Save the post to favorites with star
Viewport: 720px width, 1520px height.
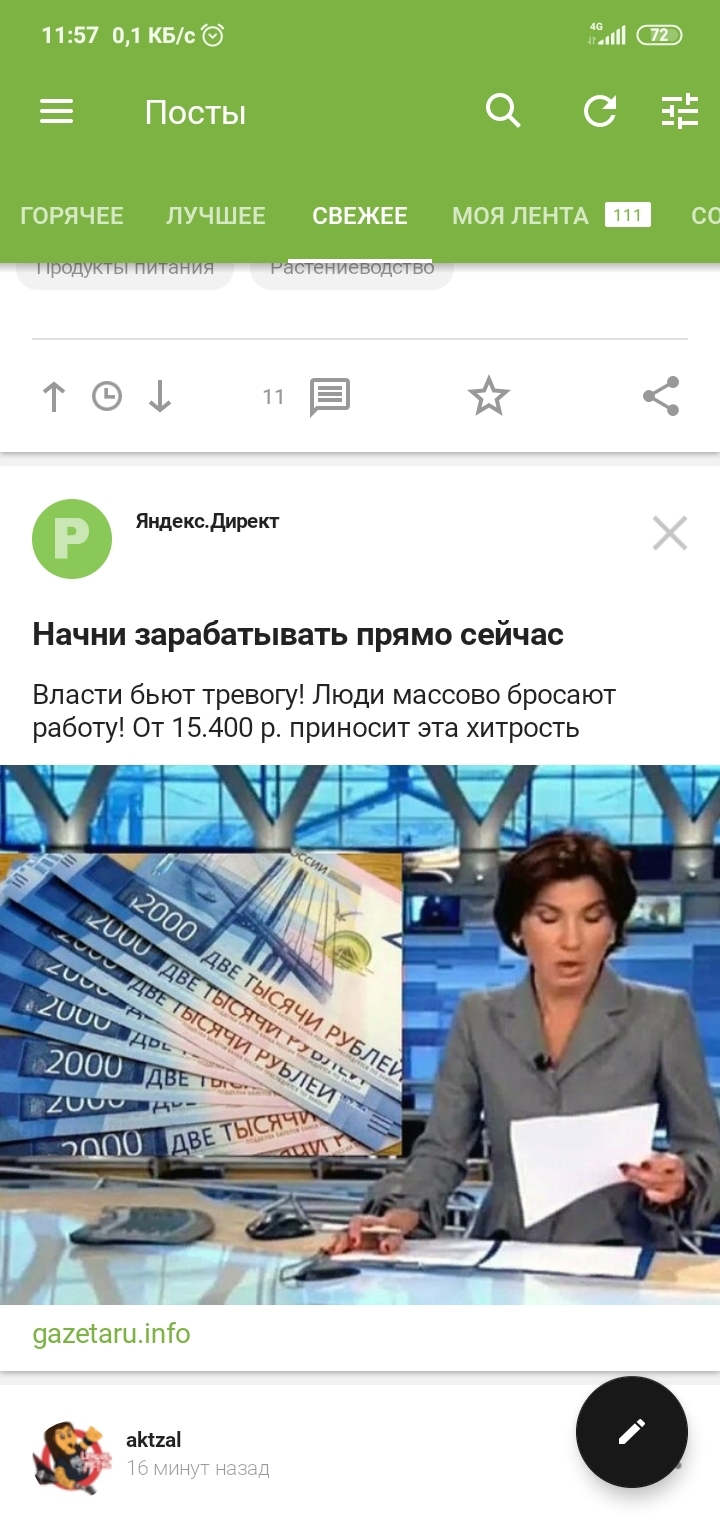(489, 398)
